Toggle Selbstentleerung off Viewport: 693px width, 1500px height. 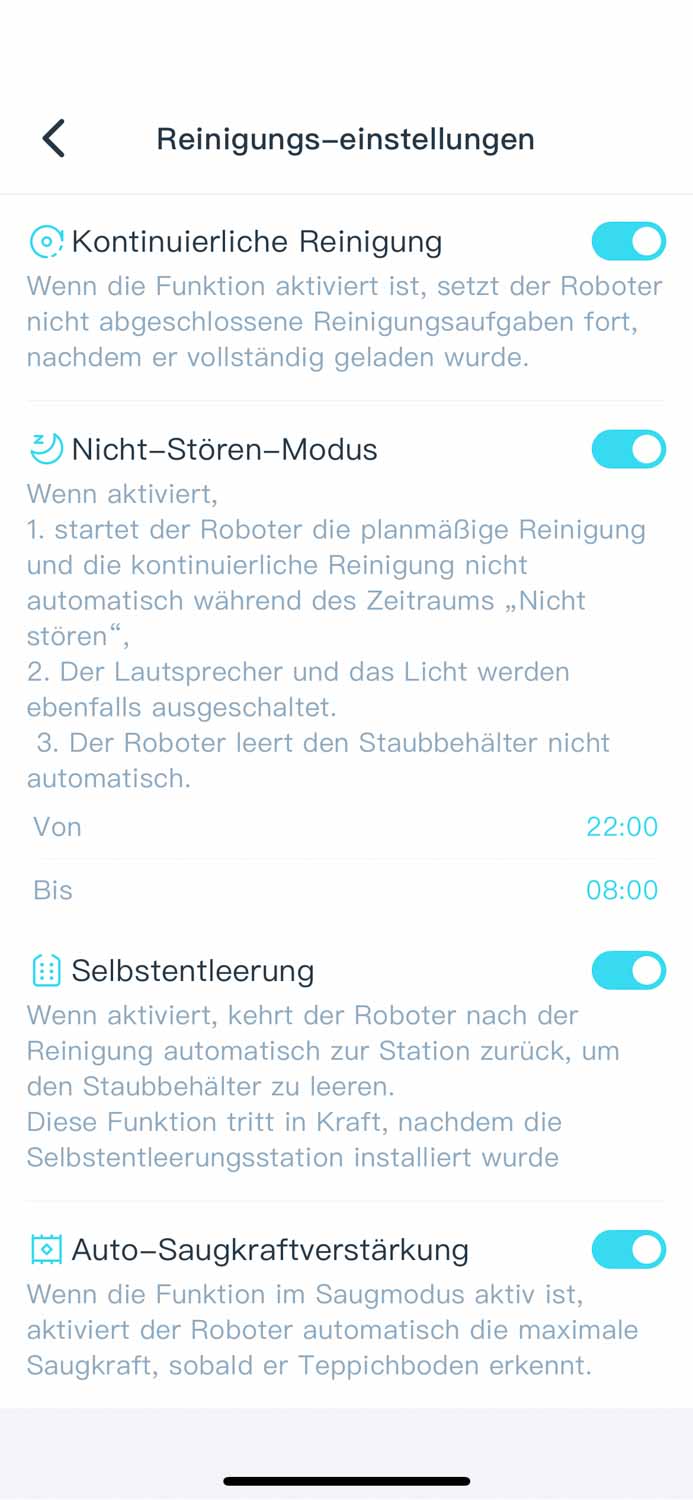(x=628, y=970)
